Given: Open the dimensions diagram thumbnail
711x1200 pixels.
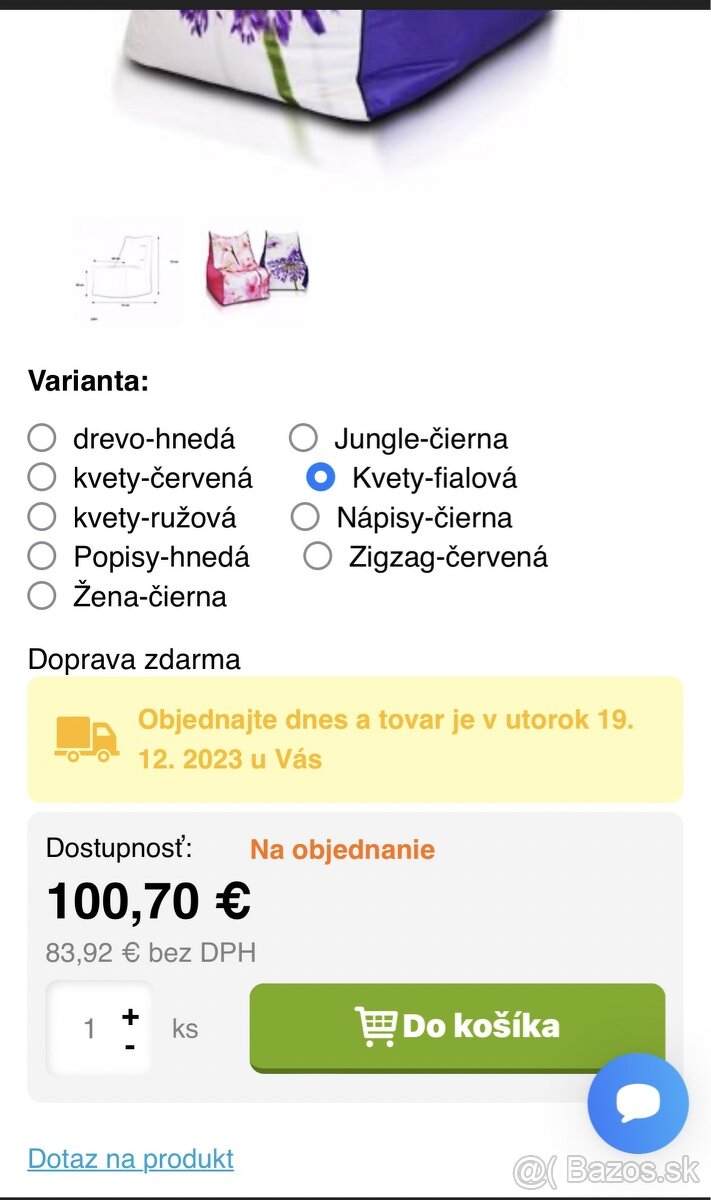Looking at the screenshot, I should coord(130,272).
